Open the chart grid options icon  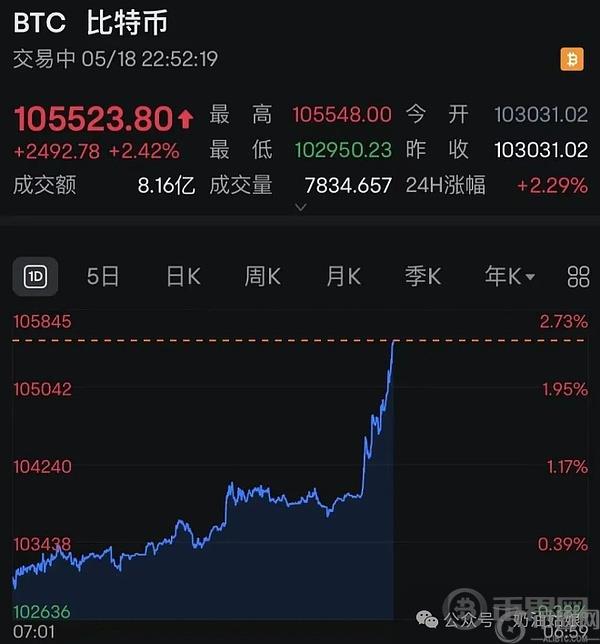pyautogui.click(x=578, y=277)
